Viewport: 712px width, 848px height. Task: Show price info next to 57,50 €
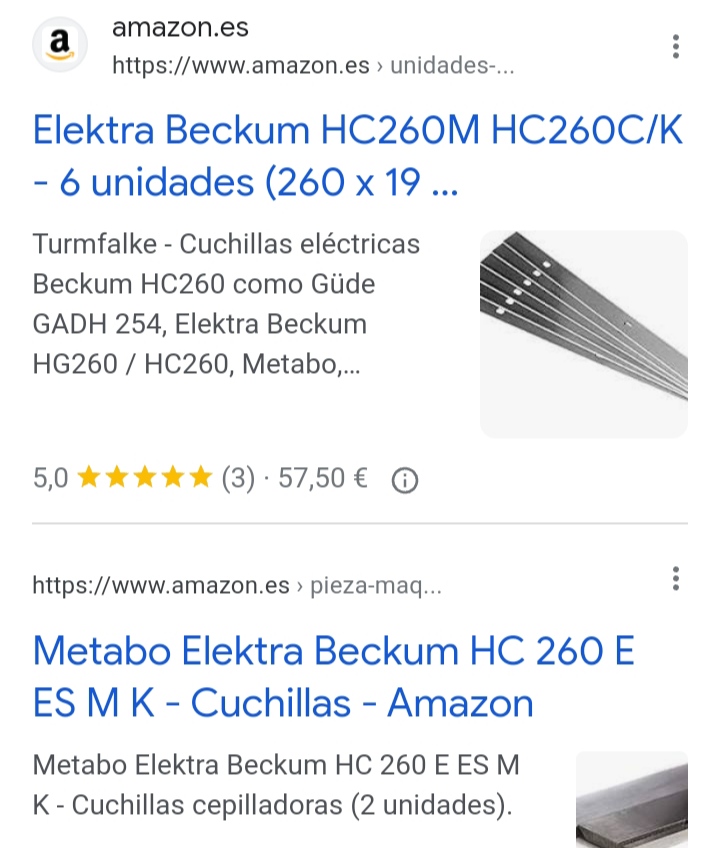tap(405, 481)
